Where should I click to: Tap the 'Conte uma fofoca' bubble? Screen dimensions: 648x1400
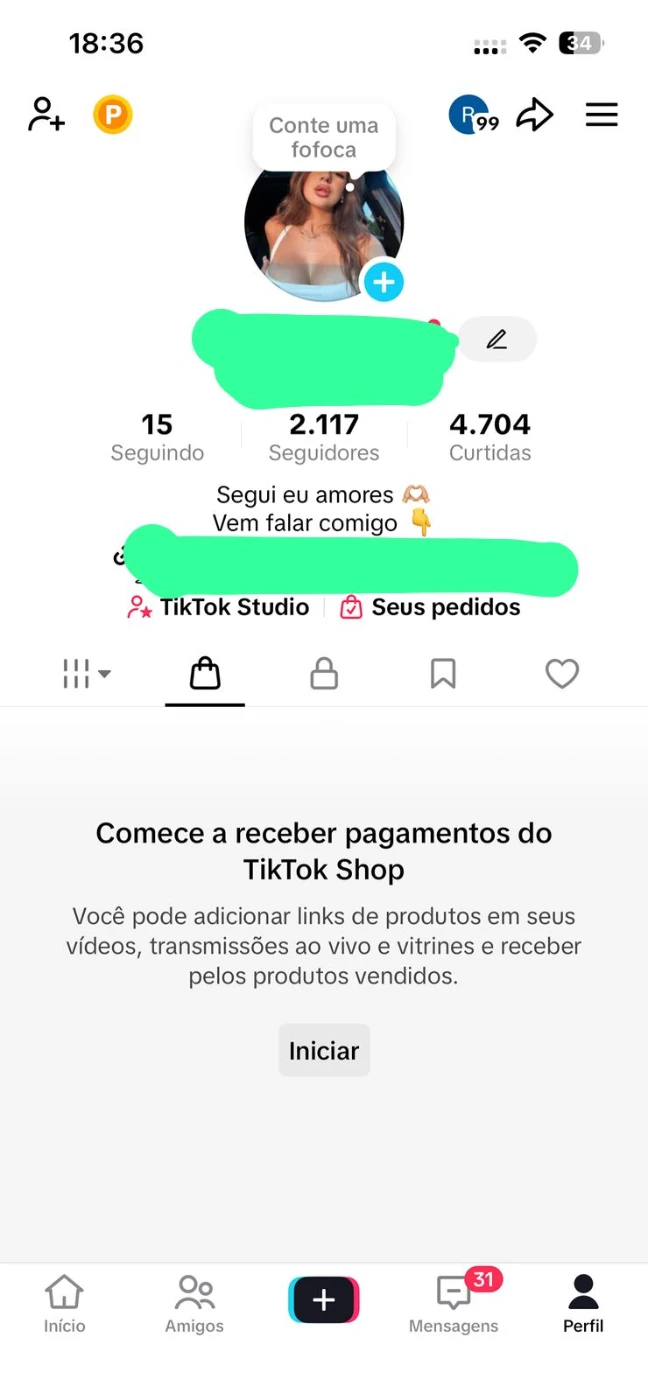[x=323, y=138]
